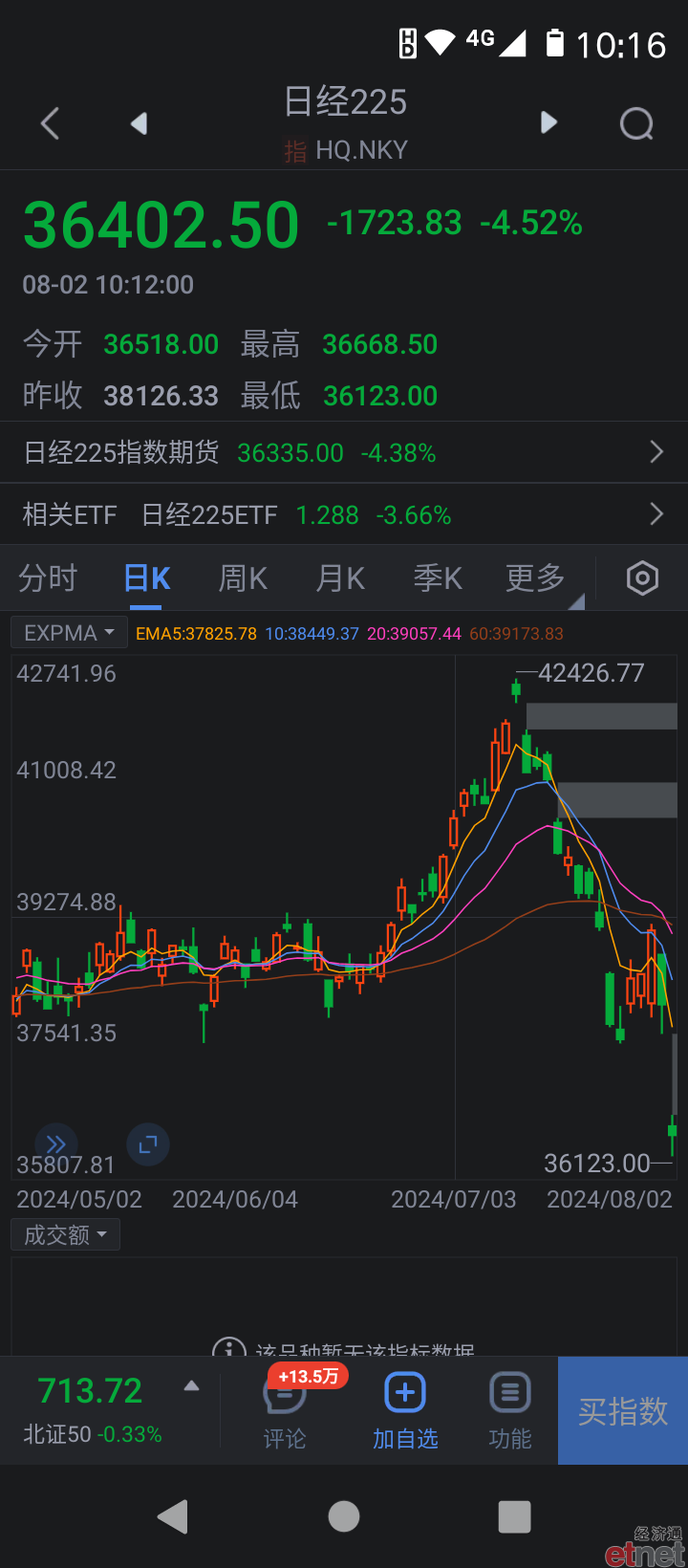This screenshot has height=1568, width=688.
Task: Switch to the 季K chart tab
Action: (438, 578)
